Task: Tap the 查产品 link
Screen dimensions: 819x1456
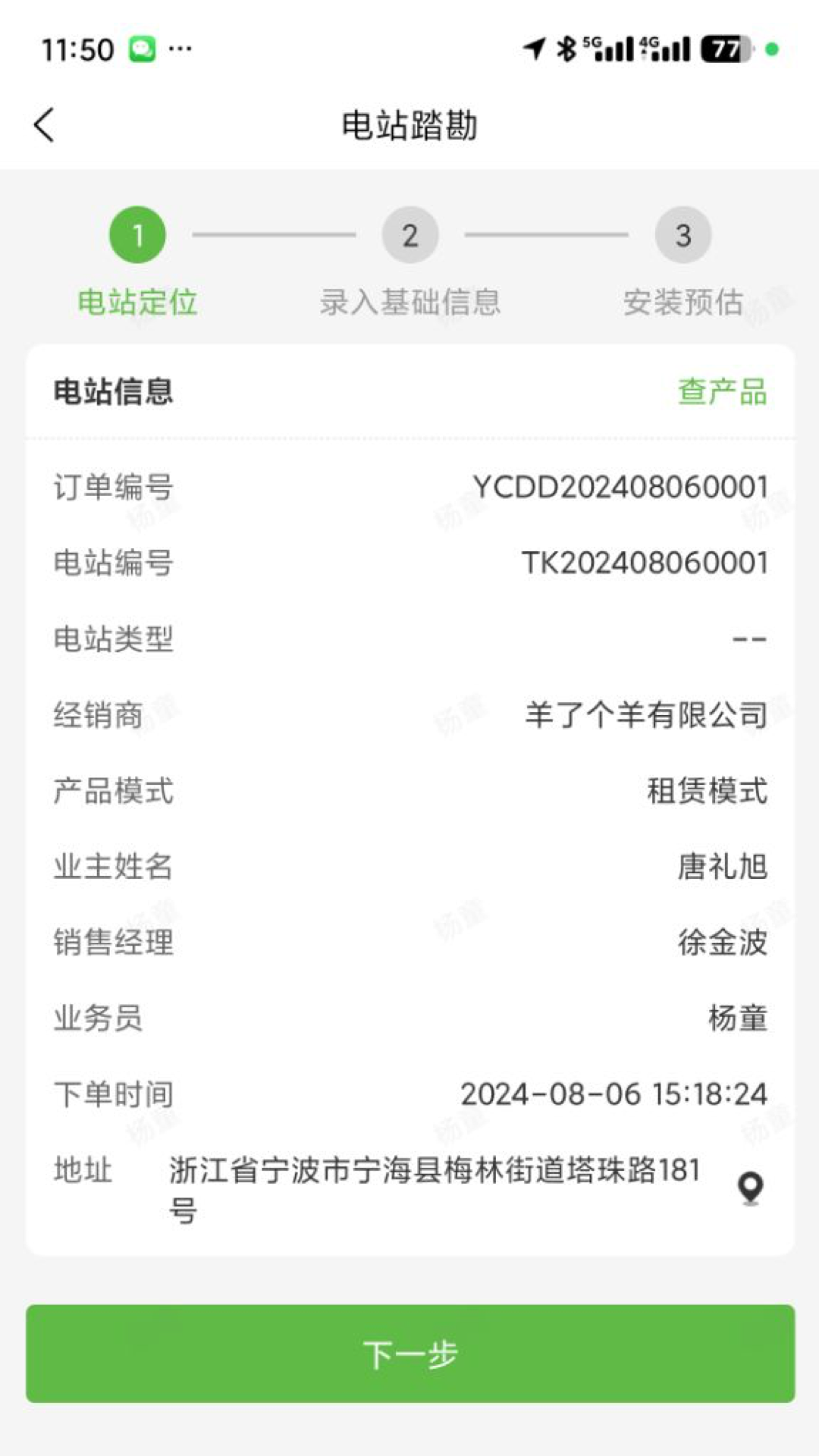Action: tap(721, 392)
